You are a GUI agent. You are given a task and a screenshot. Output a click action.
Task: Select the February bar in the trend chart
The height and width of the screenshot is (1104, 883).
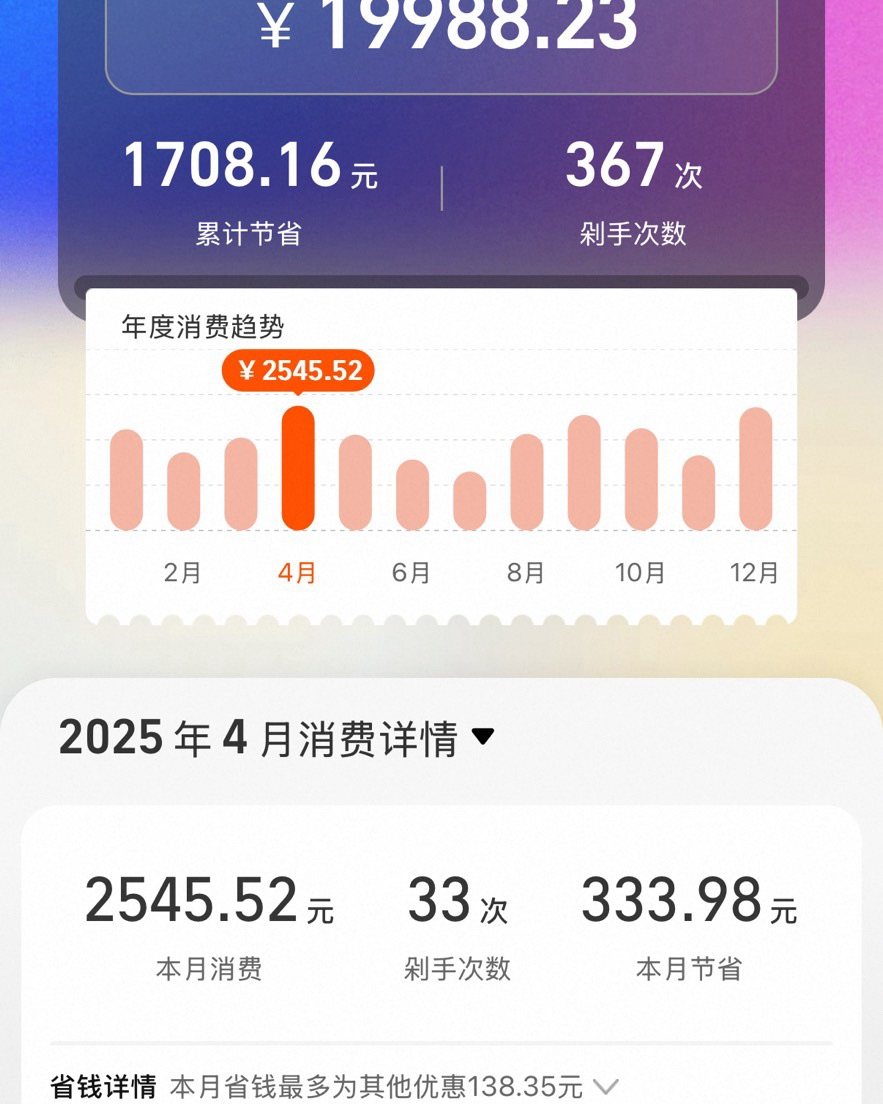183,488
